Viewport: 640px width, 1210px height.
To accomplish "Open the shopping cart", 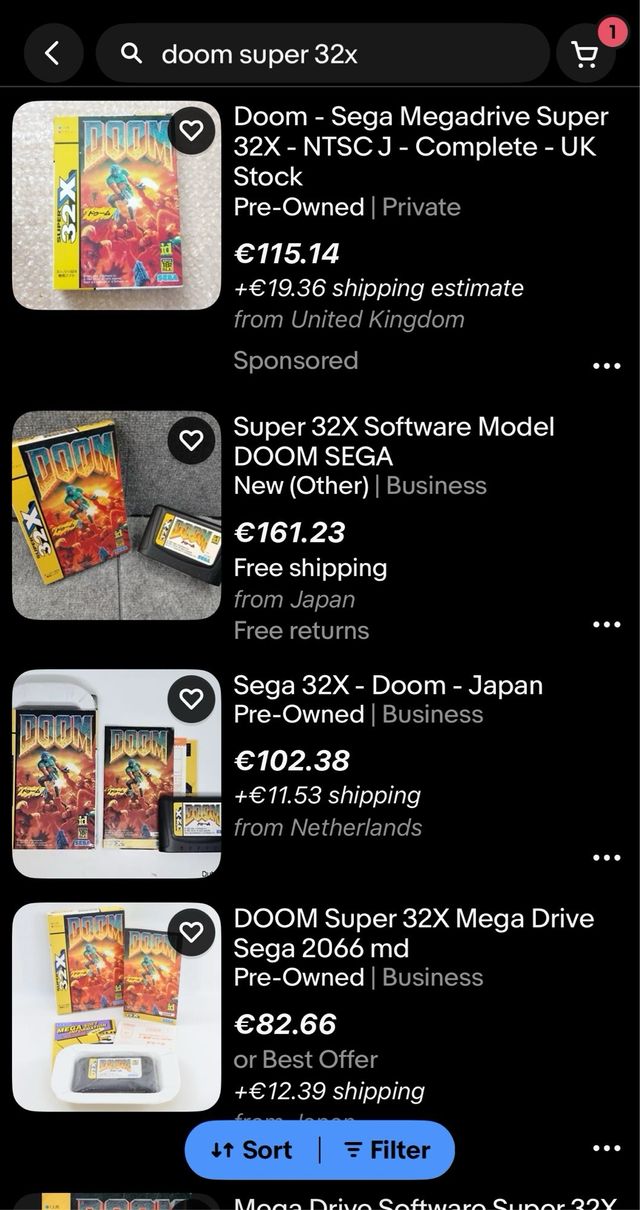I will click(585, 54).
